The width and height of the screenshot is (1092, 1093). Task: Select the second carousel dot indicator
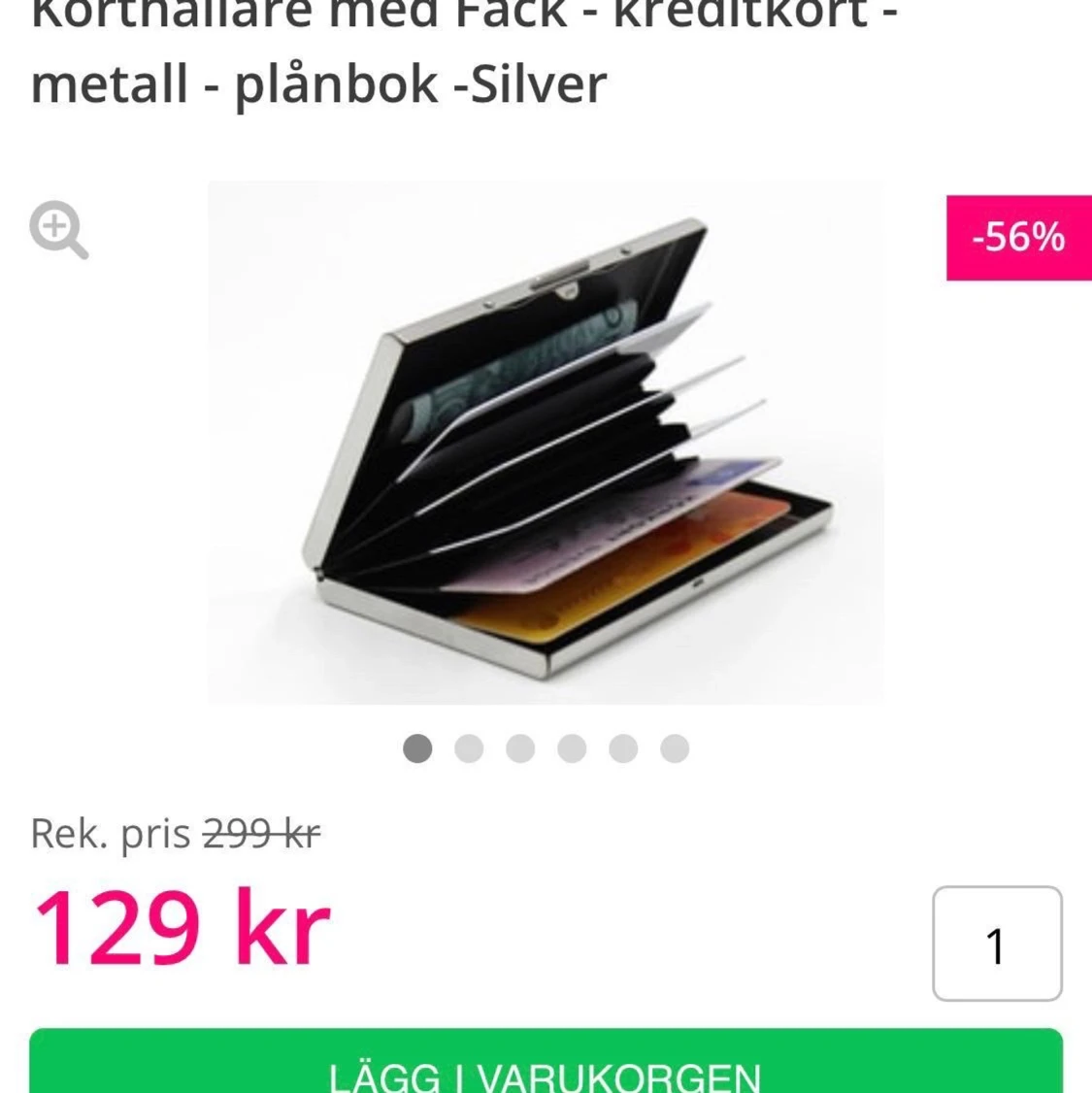coord(469,748)
